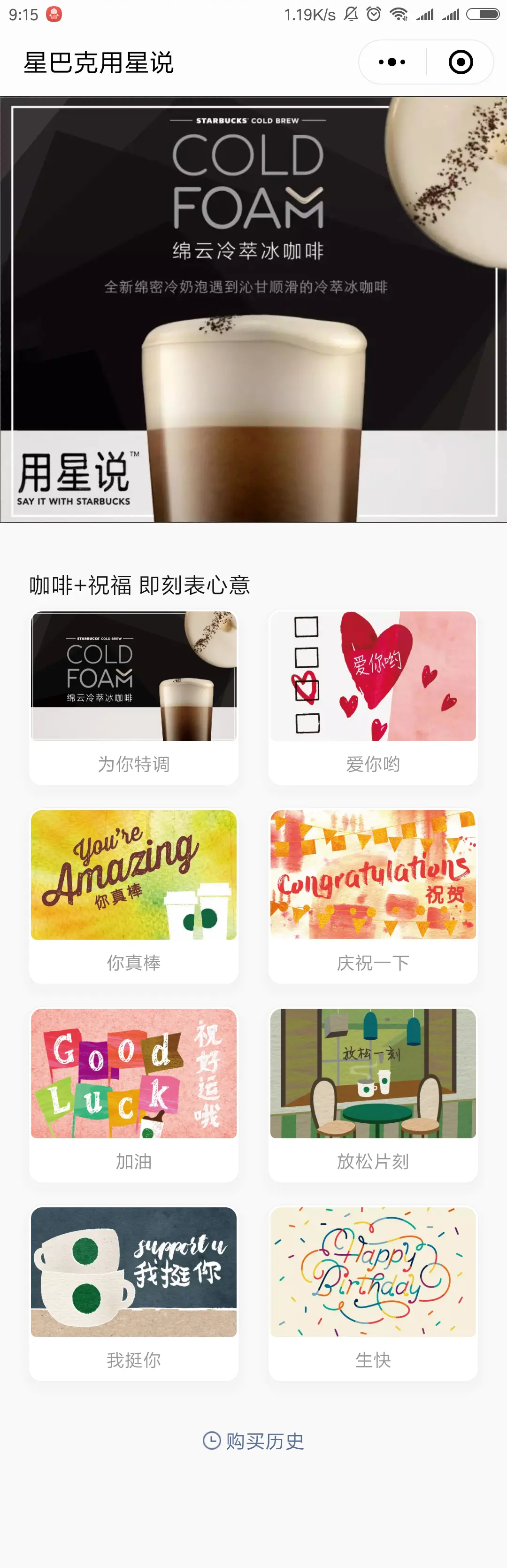The image size is (507, 1568).
Task: Choose the 爱你哟 gift card
Action: point(373,697)
